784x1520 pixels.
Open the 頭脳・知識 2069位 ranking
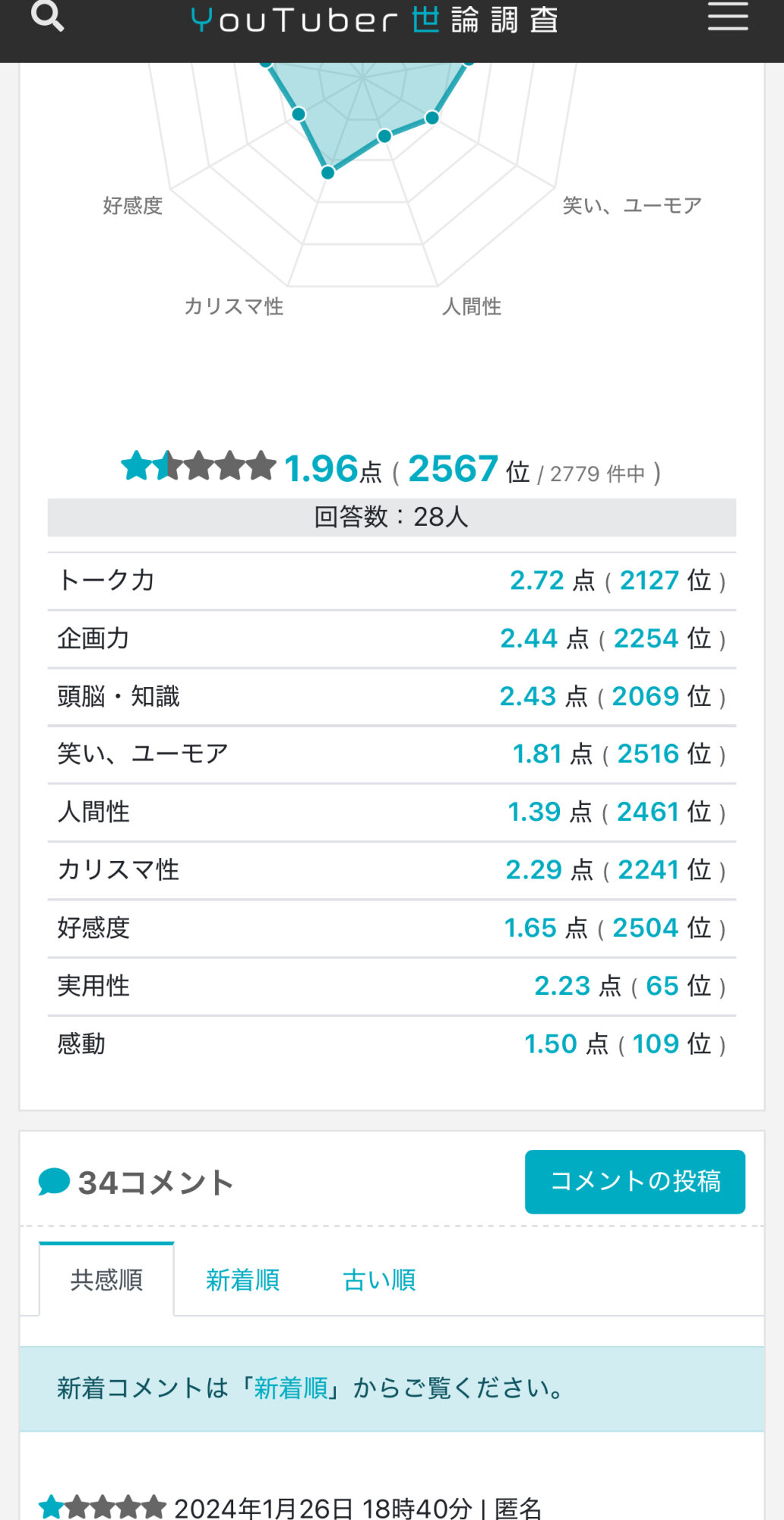pyautogui.click(x=645, y=696)
